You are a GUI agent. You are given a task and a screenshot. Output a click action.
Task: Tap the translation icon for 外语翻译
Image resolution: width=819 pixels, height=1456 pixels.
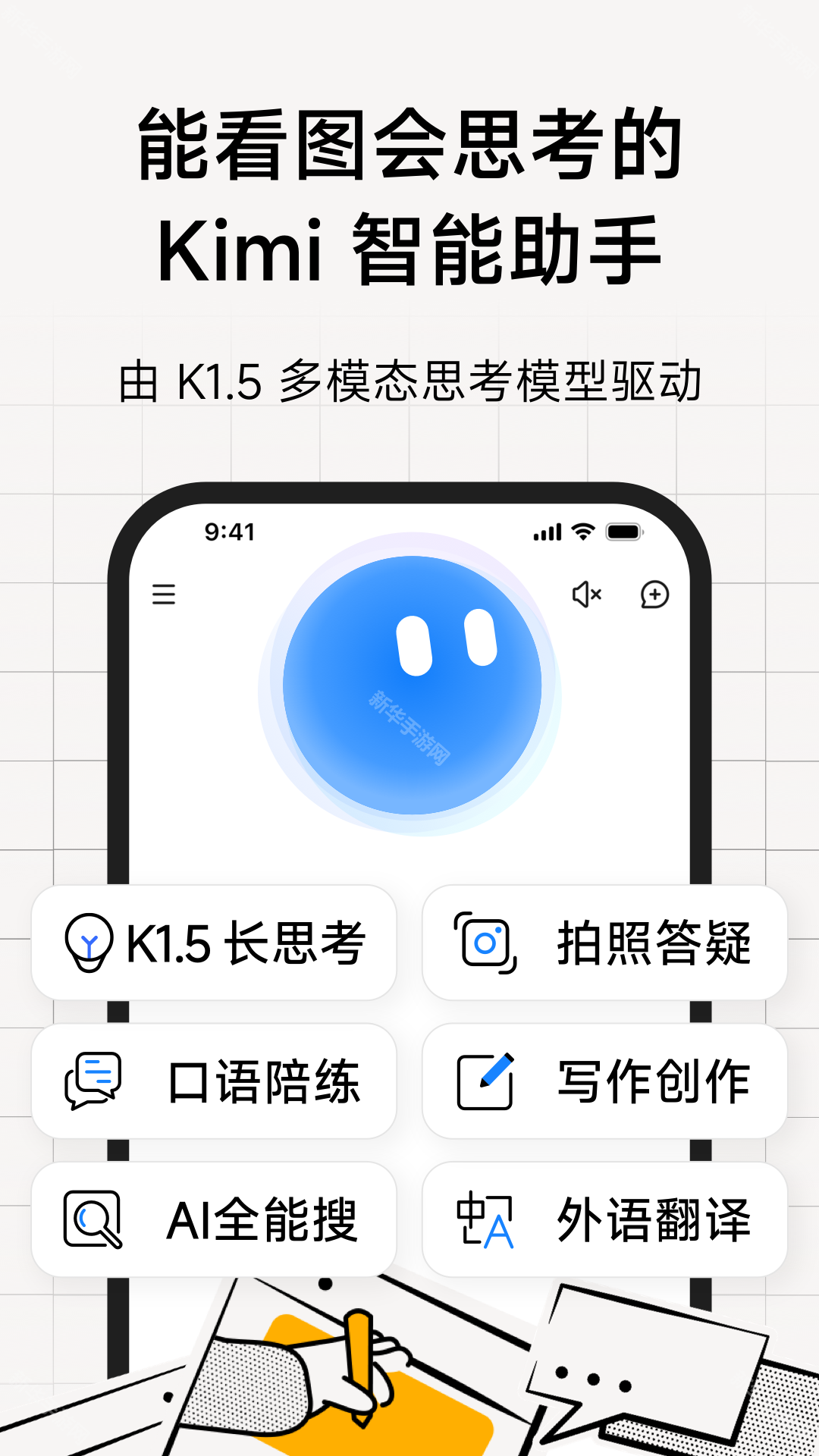(487, 1219)
